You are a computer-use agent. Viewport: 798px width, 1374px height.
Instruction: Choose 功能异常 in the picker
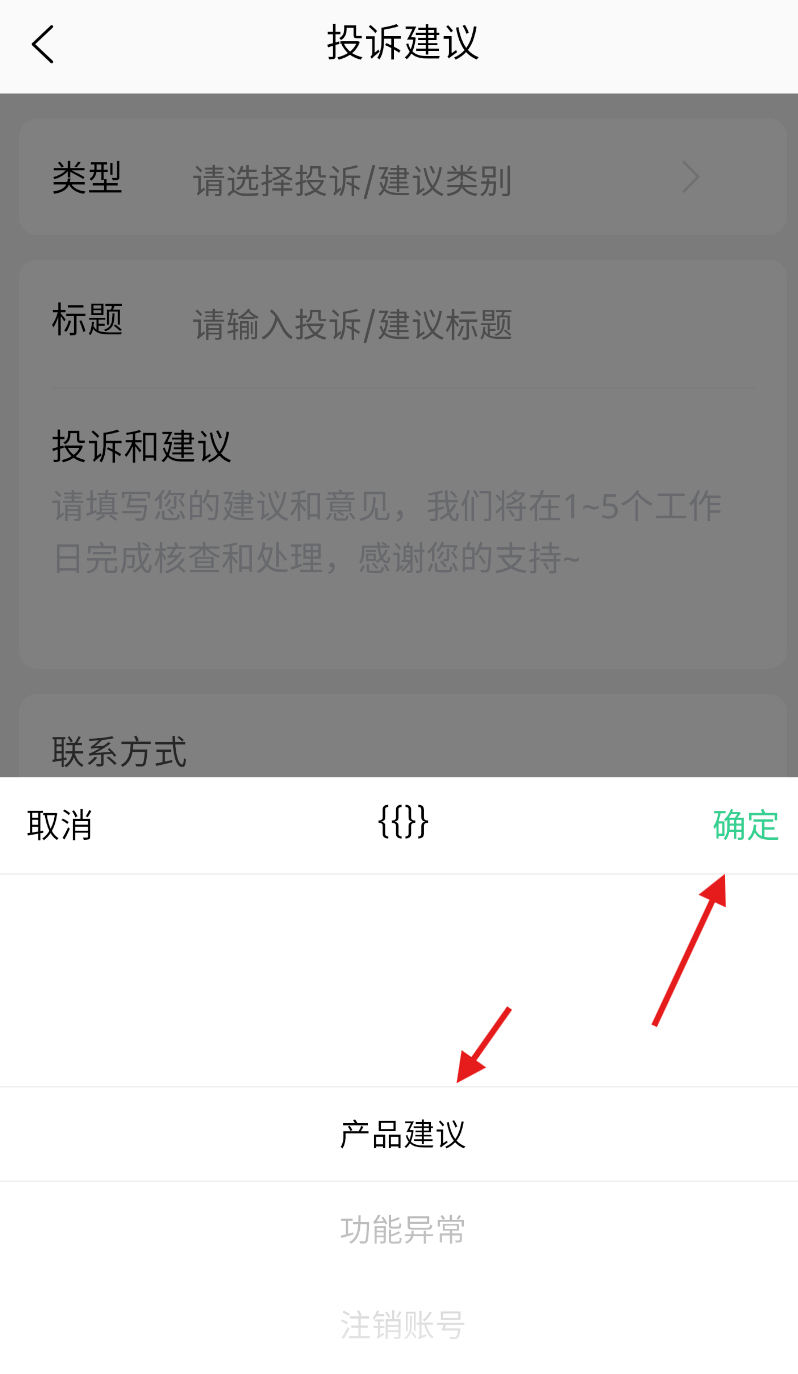click(403, 1230)
